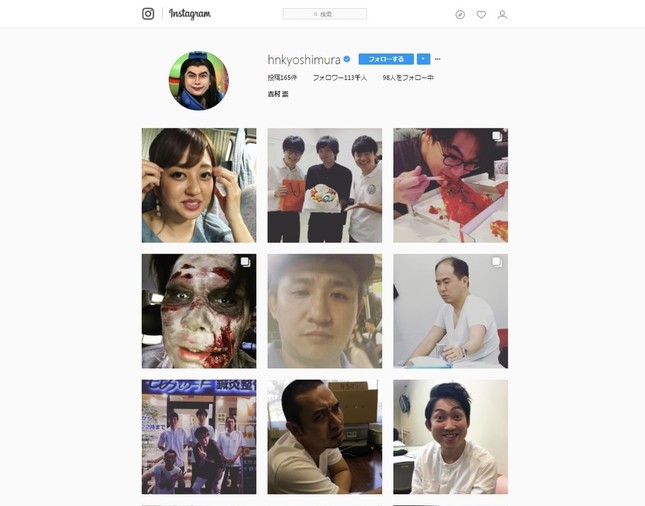
Task: Open the post of woman touching her earring
Action: coord(198,185)
